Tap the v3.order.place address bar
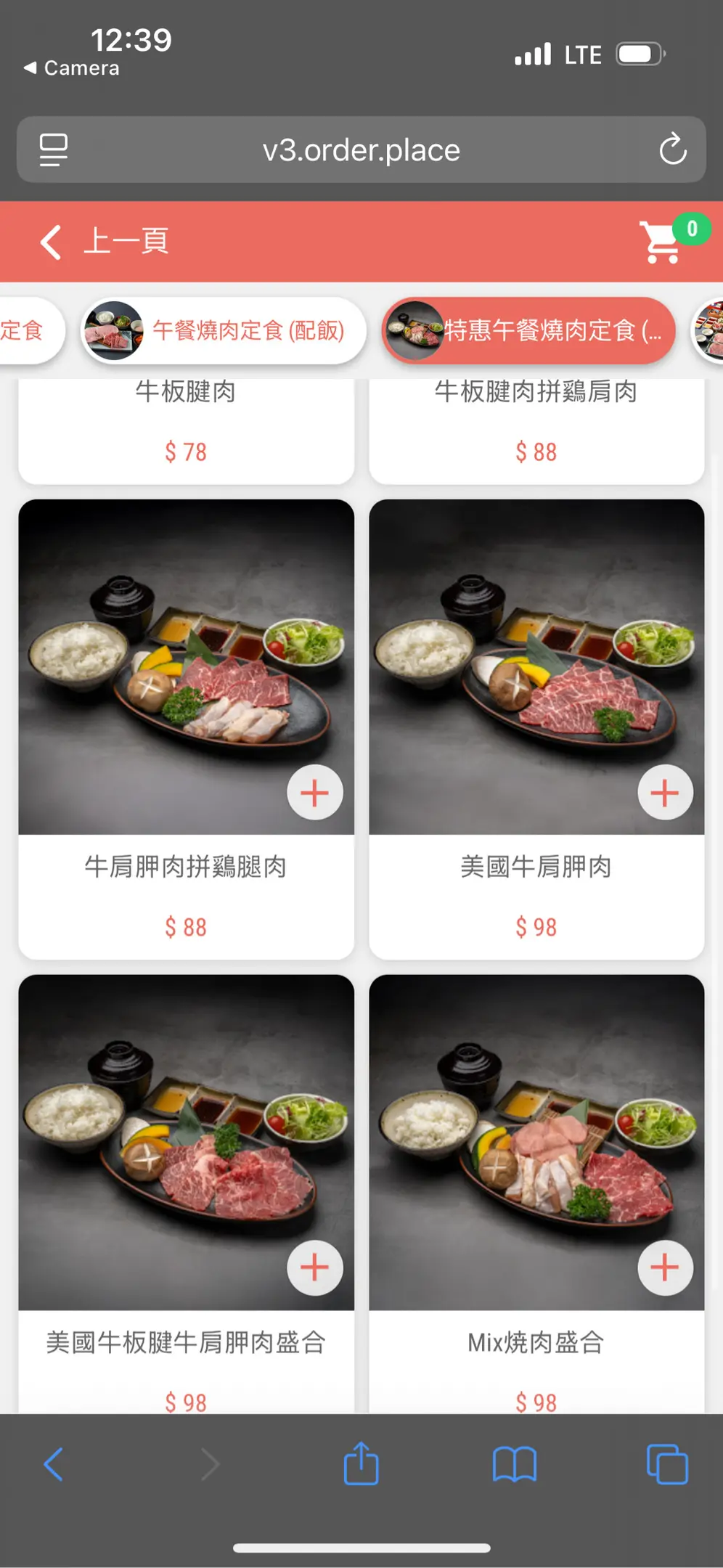This screenshot has height=1568, width=723. click(361, 150)
